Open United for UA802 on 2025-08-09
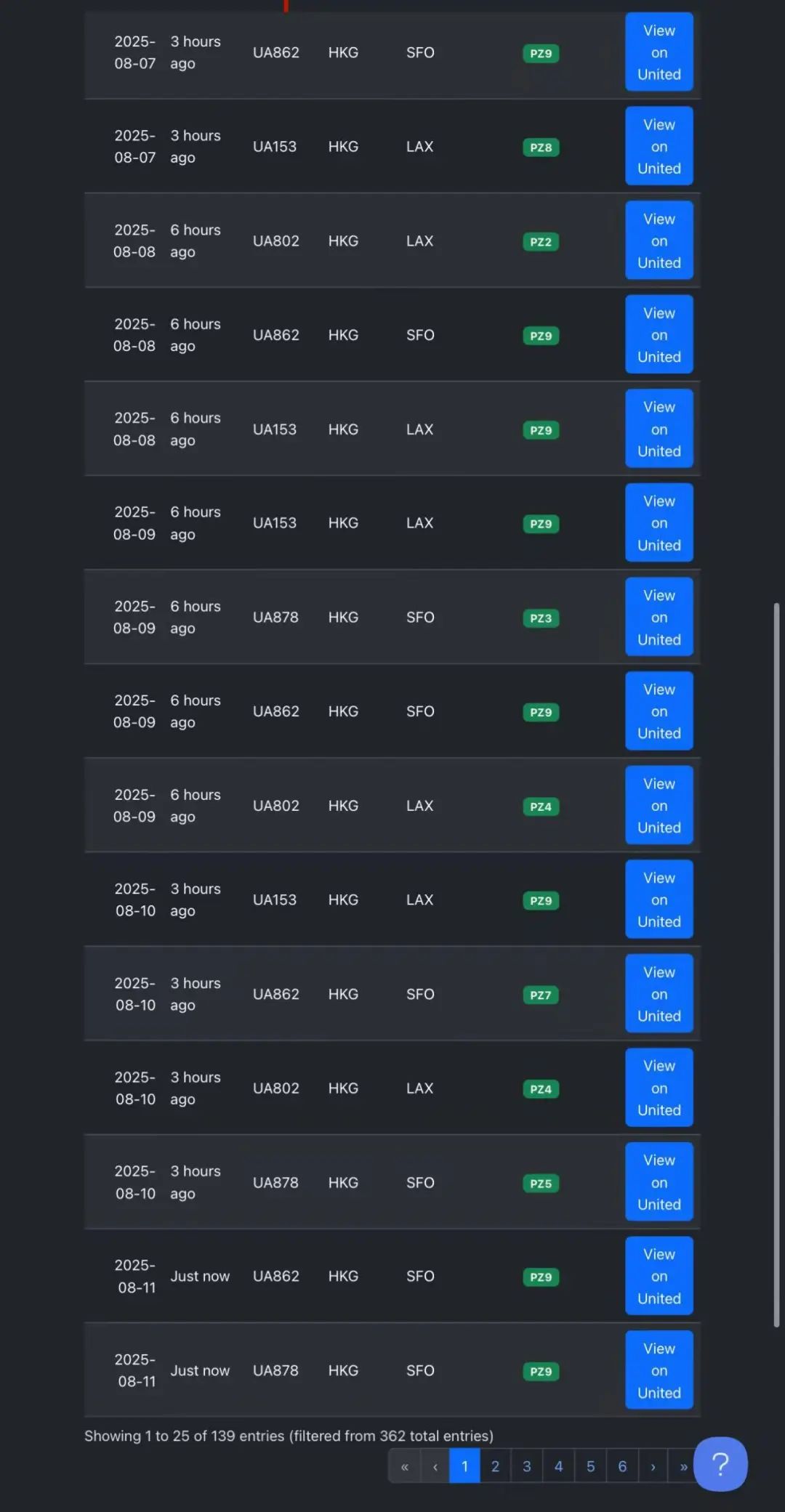785x1512 pixels. point(659,805)
